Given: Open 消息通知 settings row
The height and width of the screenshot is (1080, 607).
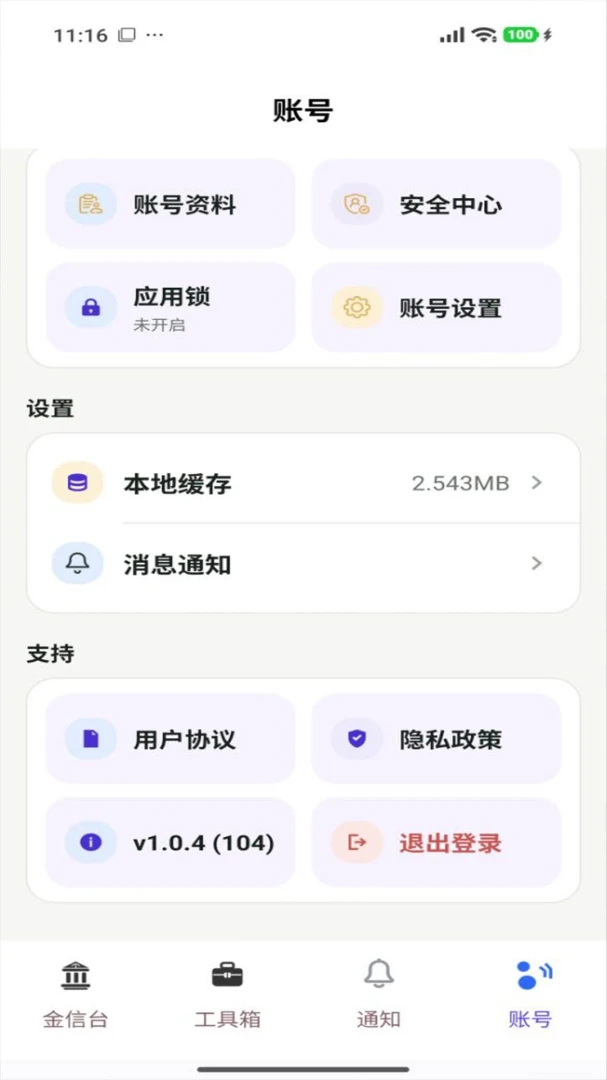Looking at the screenshot, I should [303, 564].
